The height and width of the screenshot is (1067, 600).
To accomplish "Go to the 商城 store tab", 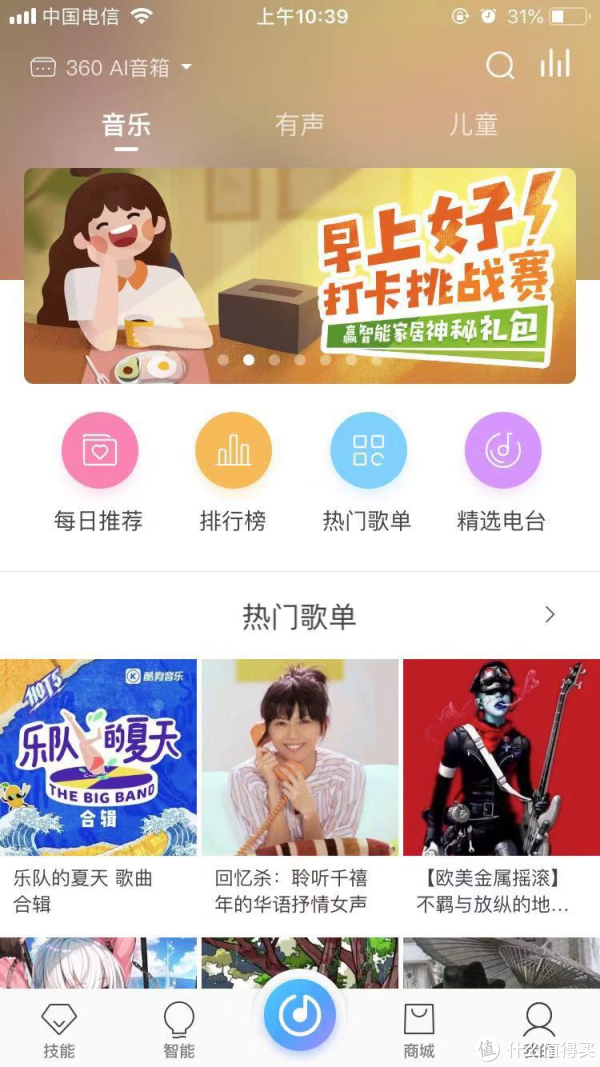I will (x=419, y=1030).
